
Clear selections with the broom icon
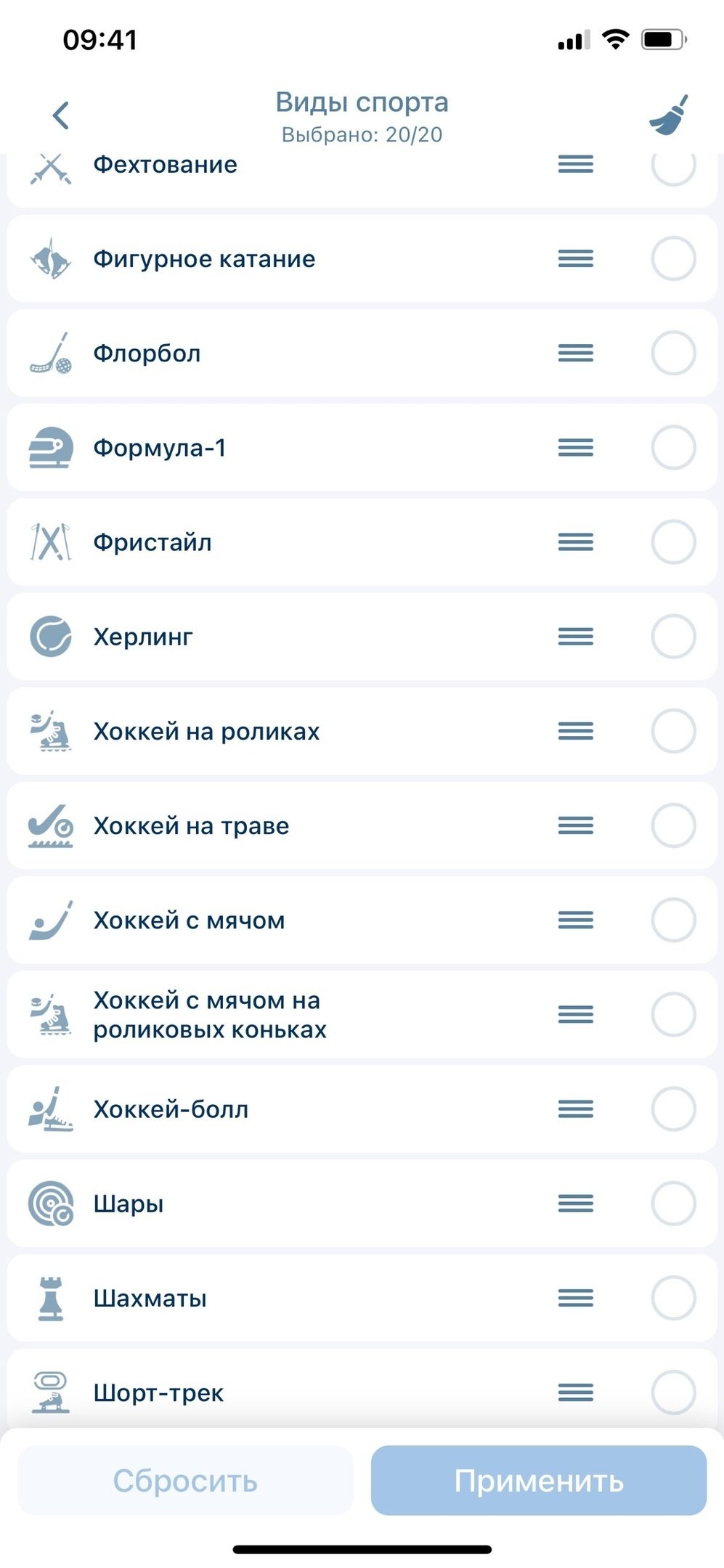pos(668,115)
